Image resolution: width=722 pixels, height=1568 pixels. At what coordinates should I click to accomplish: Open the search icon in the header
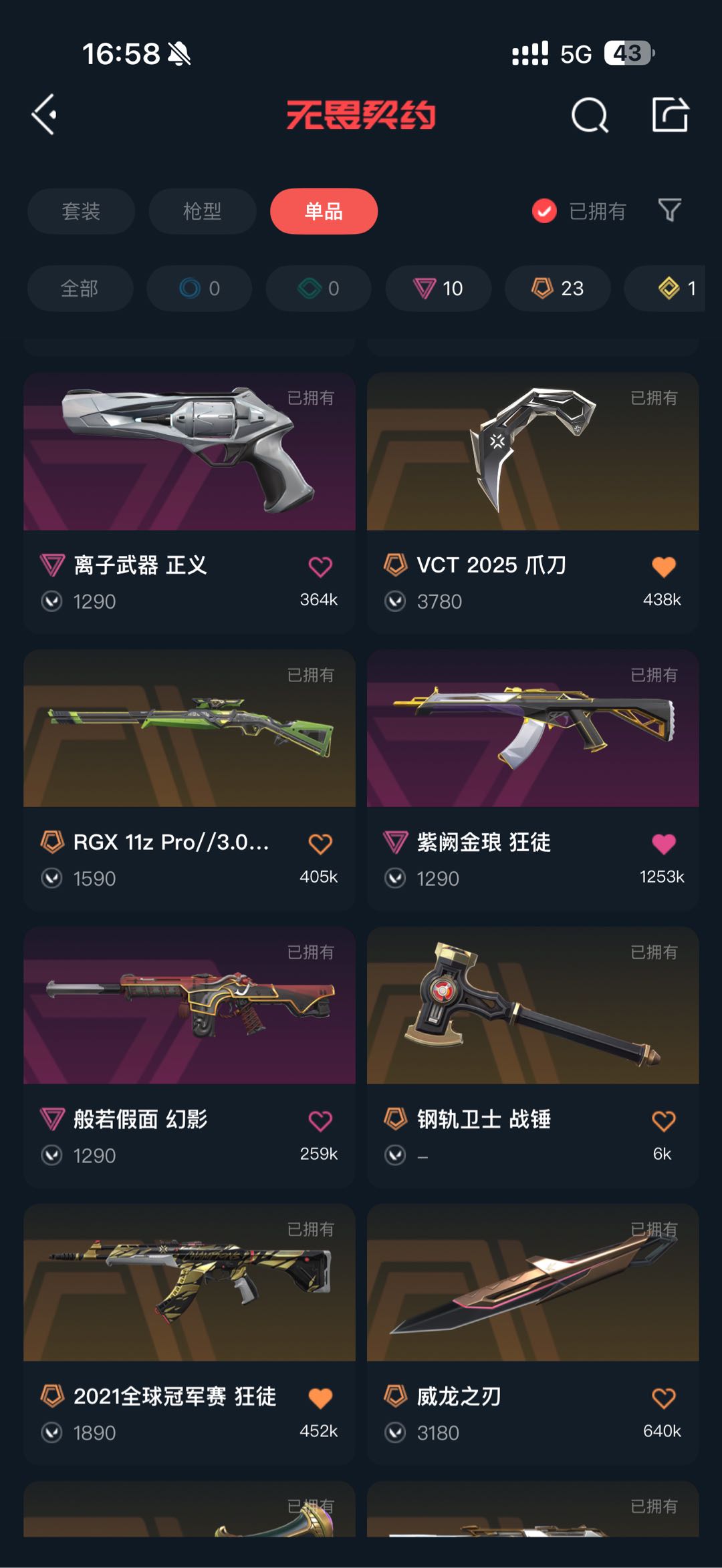pos(590,116)
